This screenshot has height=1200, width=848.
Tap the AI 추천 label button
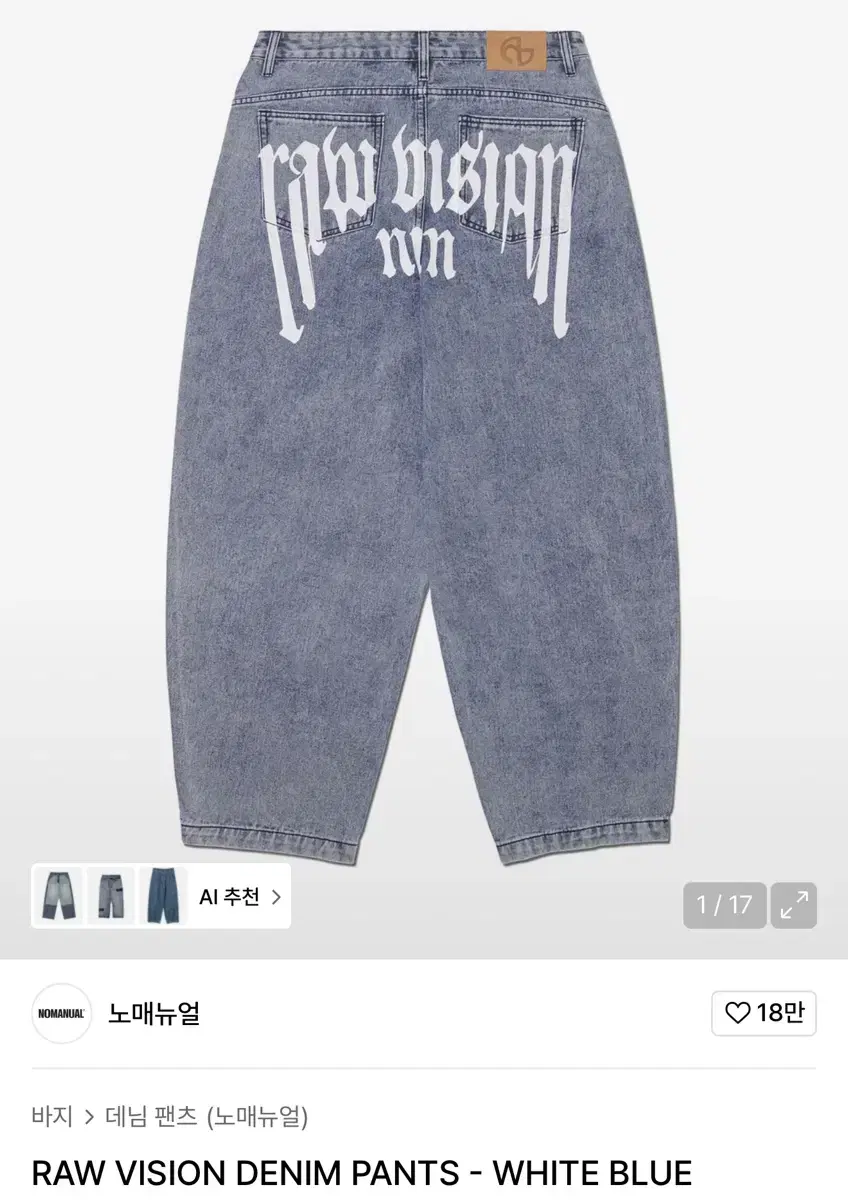(231, 899)
